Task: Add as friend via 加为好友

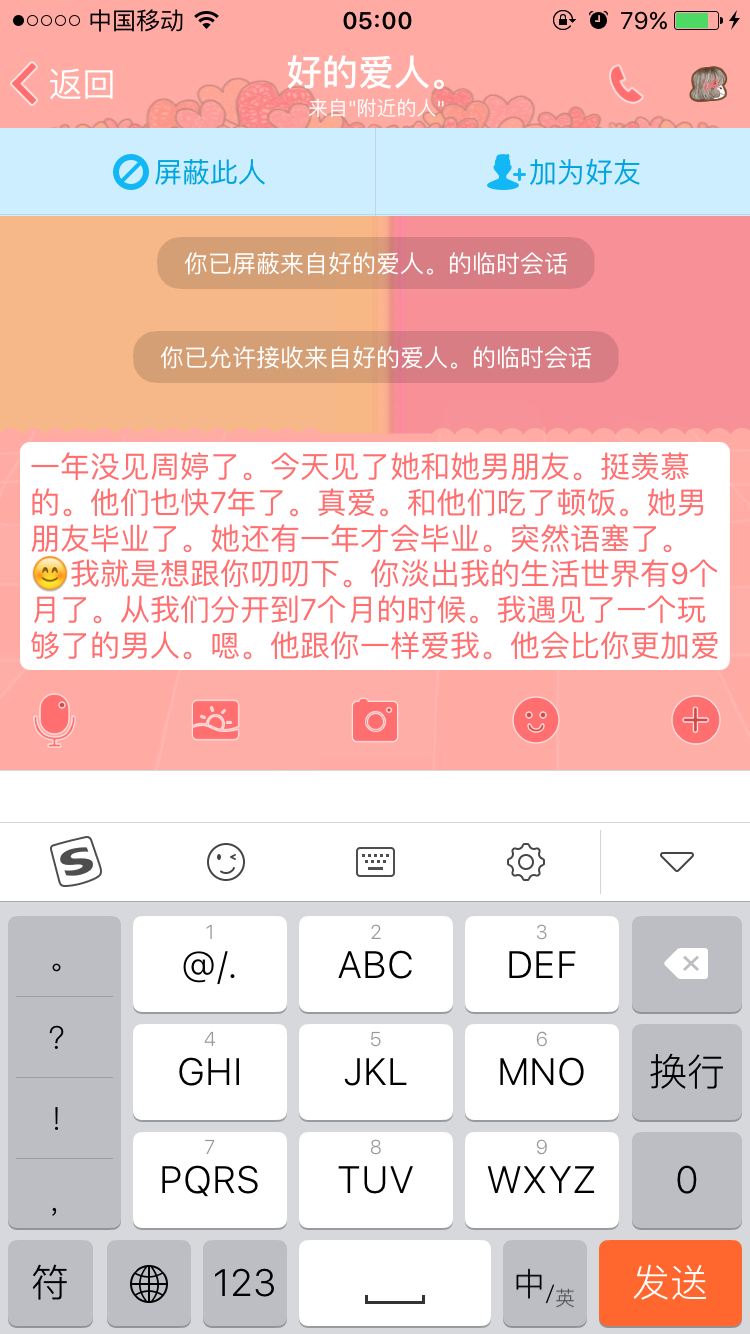Action: pyautogui.click(x=563, y=173)
